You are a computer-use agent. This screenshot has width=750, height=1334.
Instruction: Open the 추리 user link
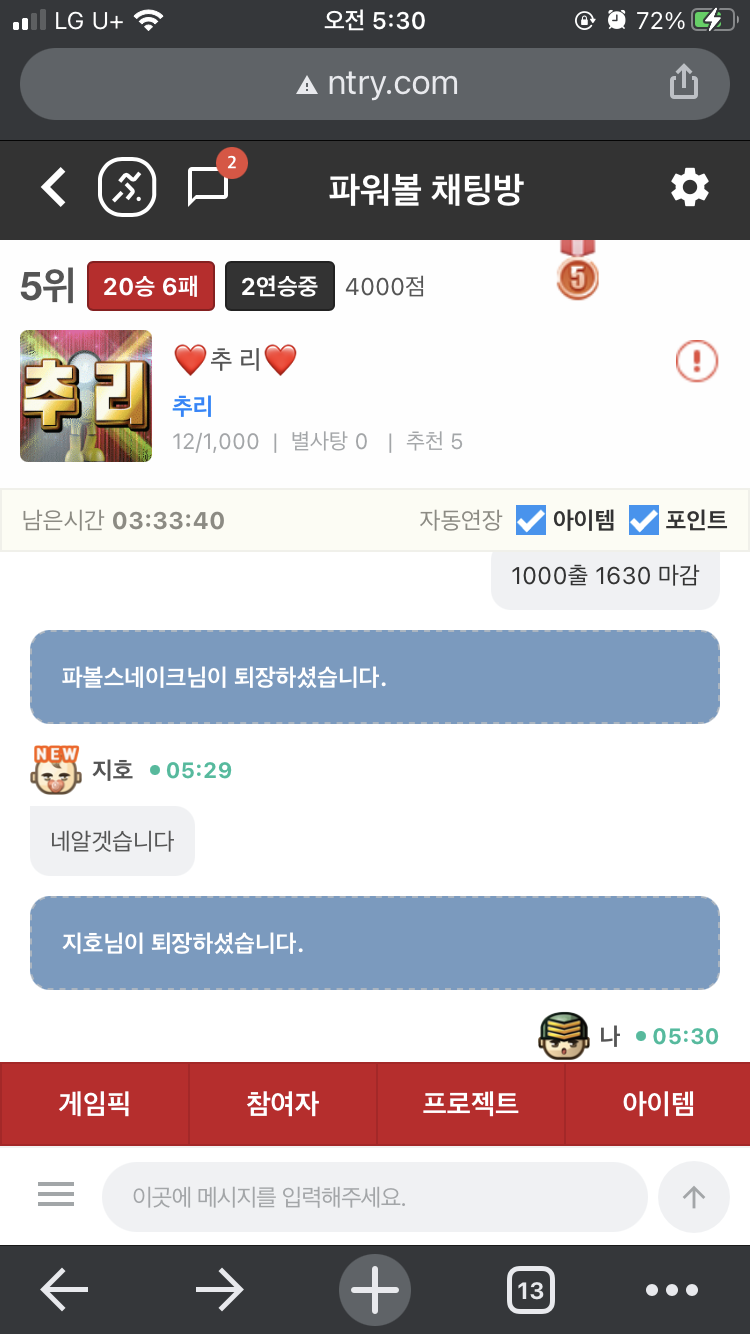(192, 406)
